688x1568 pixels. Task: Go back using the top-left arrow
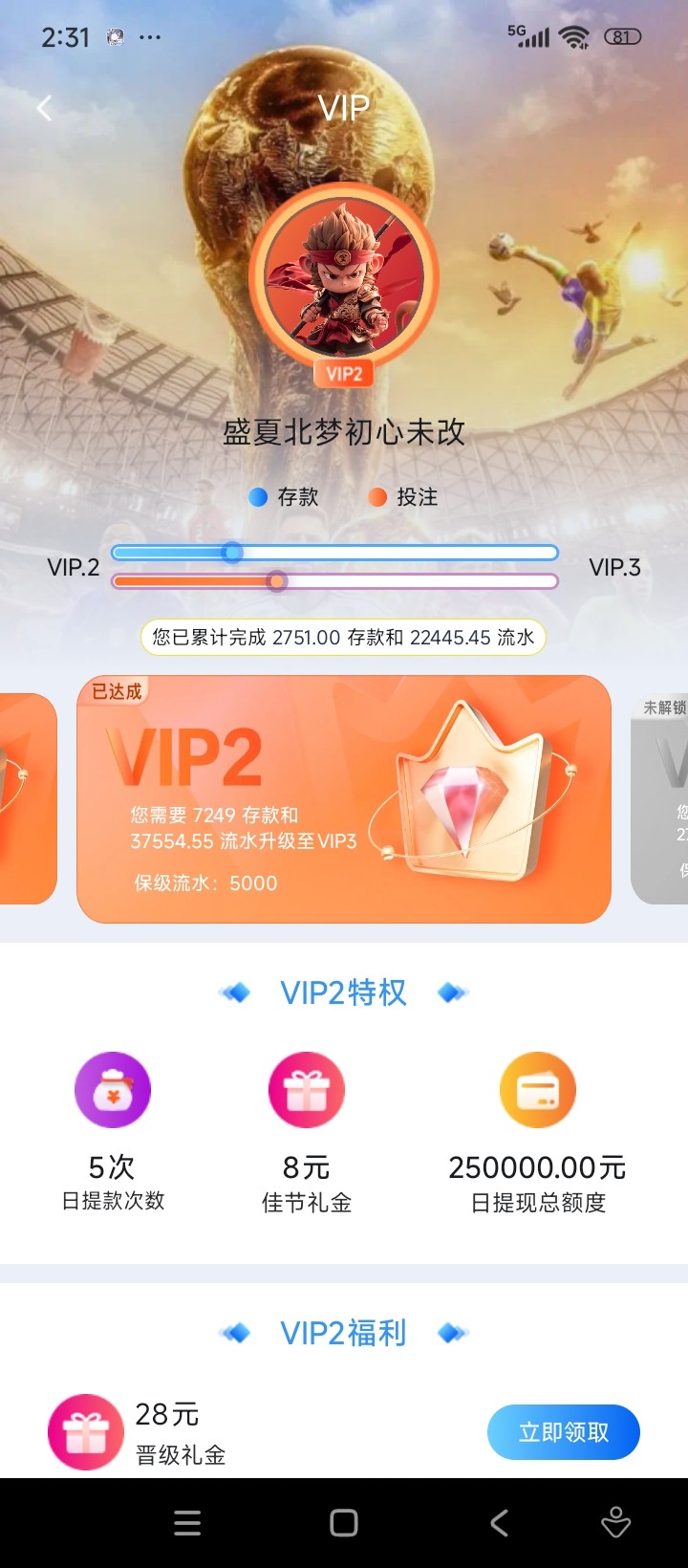click(44, 108)
